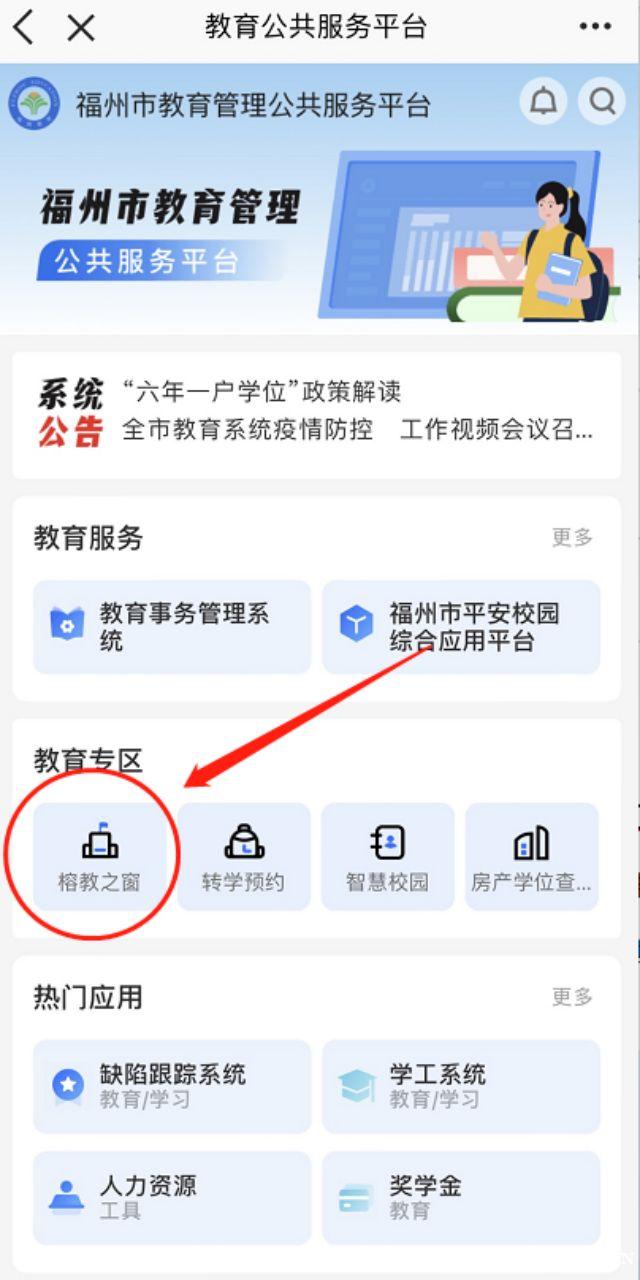Image resolution: width=640 pixels, height=1280 pixels.
Task: Launch 人力资源 tool
Action: coord(172,1197)
